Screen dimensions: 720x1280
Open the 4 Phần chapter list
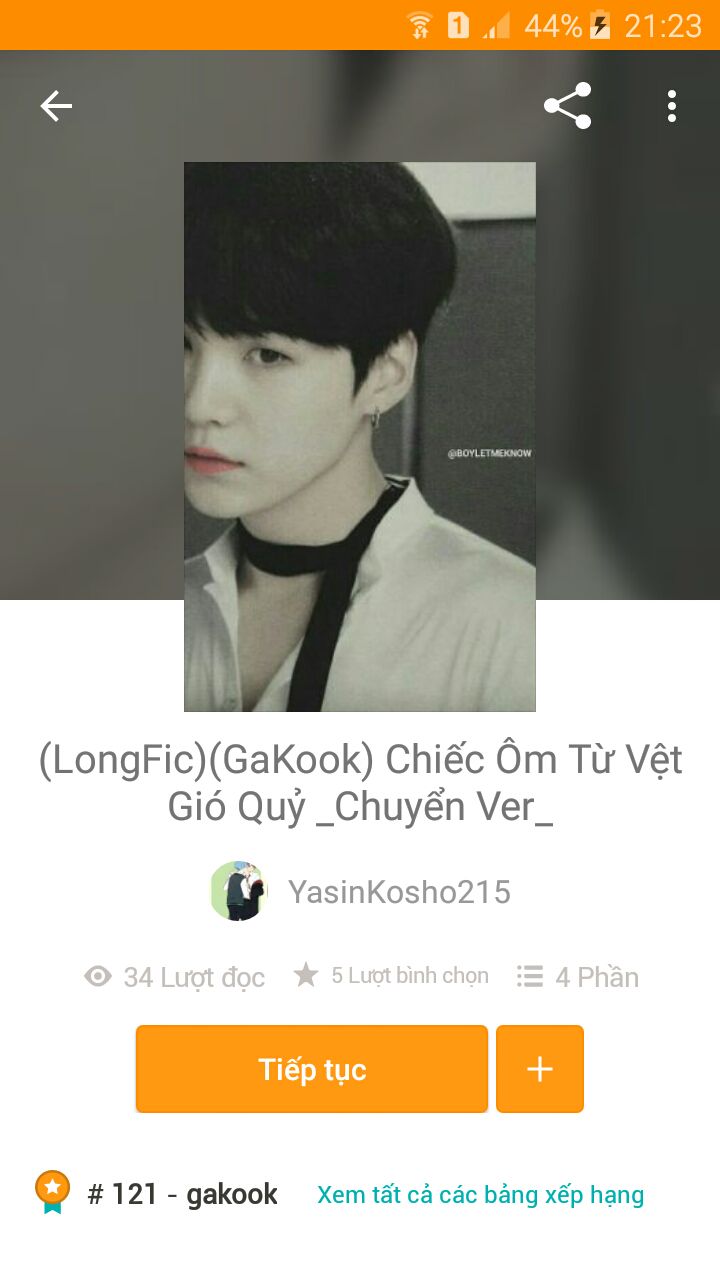(x=578, y=977)
